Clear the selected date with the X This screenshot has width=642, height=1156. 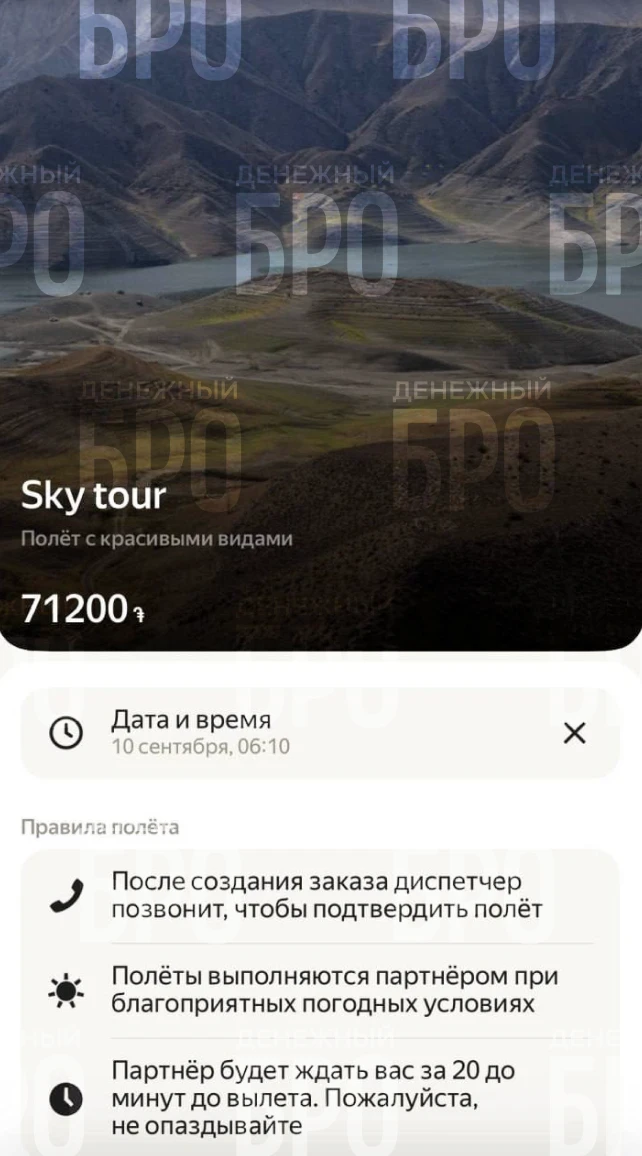574,733
